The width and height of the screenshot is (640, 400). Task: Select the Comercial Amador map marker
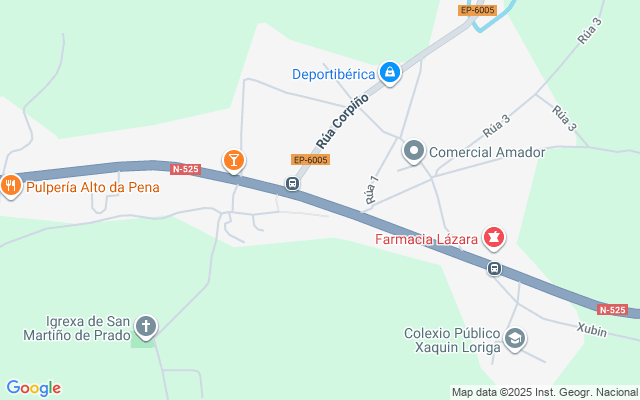coord(414,151)
